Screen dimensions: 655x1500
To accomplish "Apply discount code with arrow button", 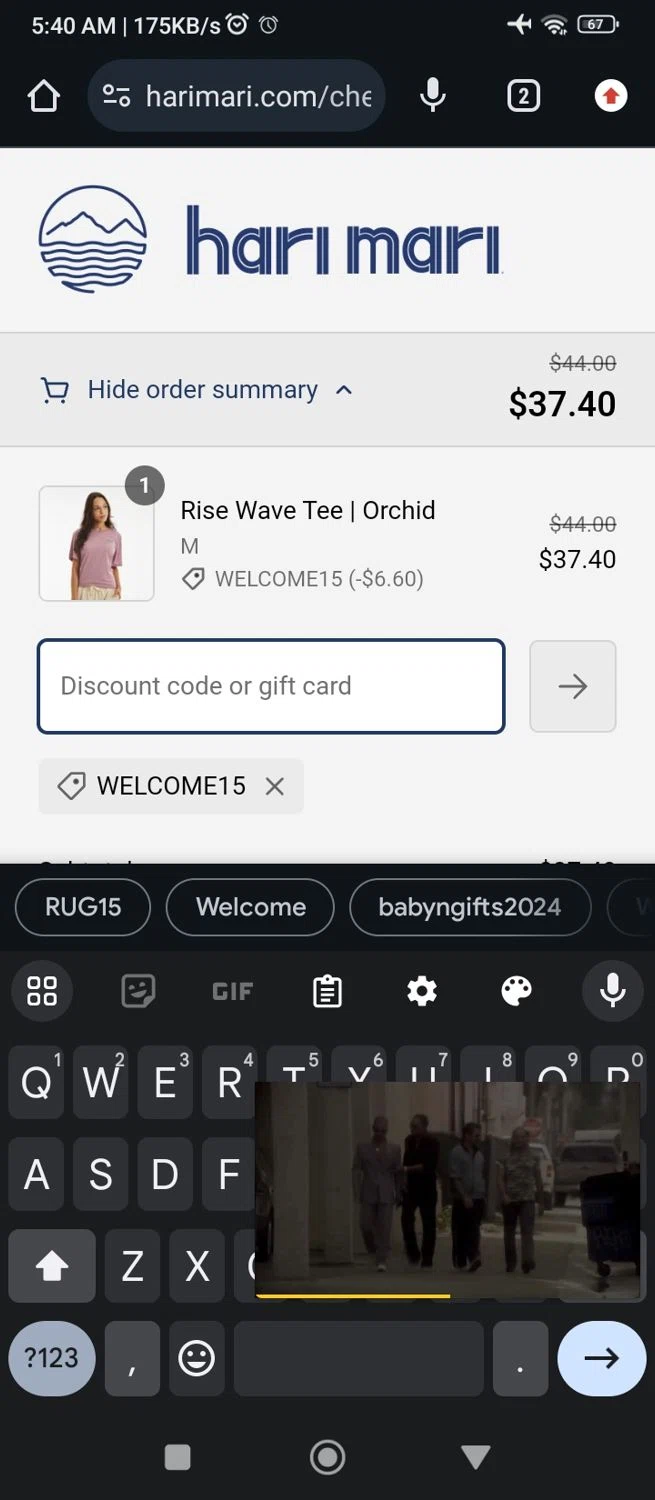I will point(572,686).
